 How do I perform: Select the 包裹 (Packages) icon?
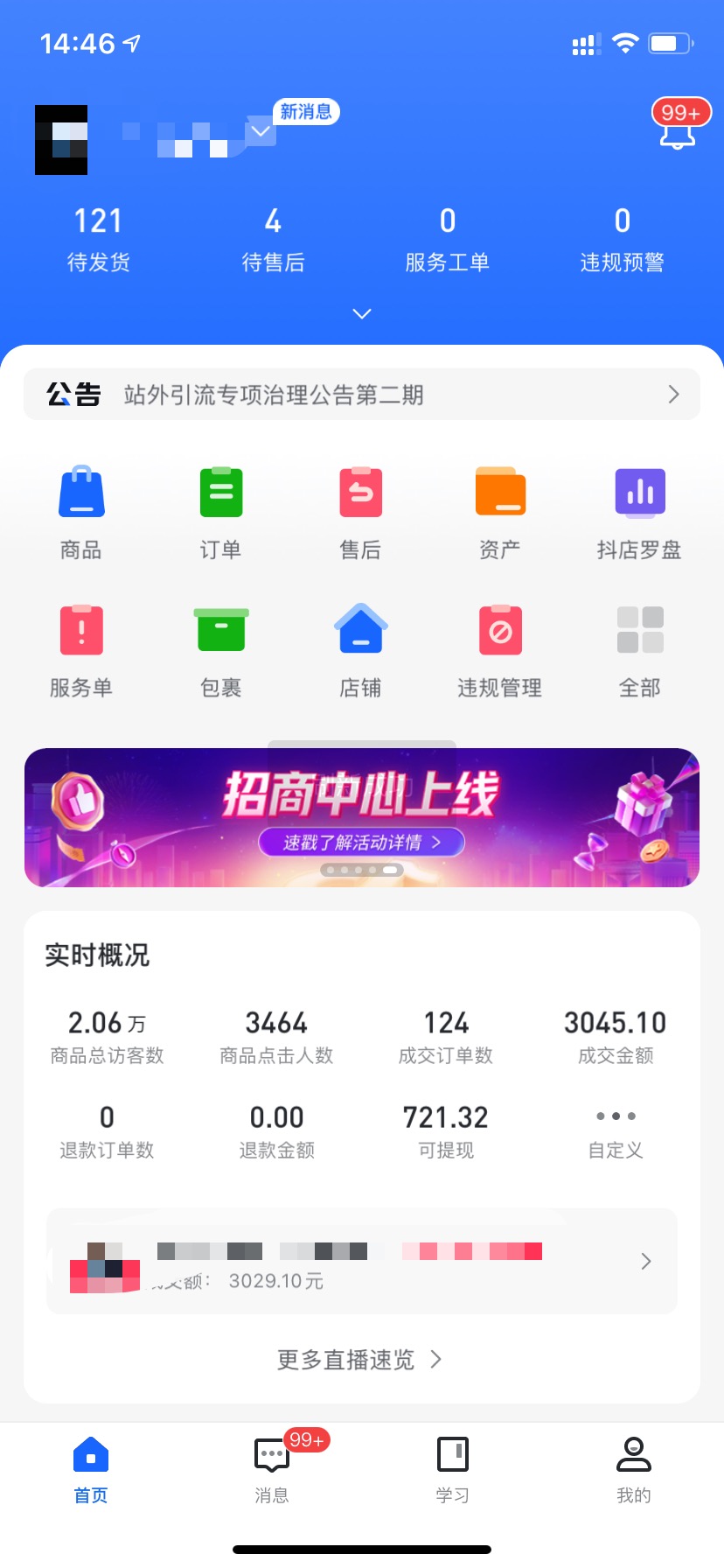(x=220, y=647)
